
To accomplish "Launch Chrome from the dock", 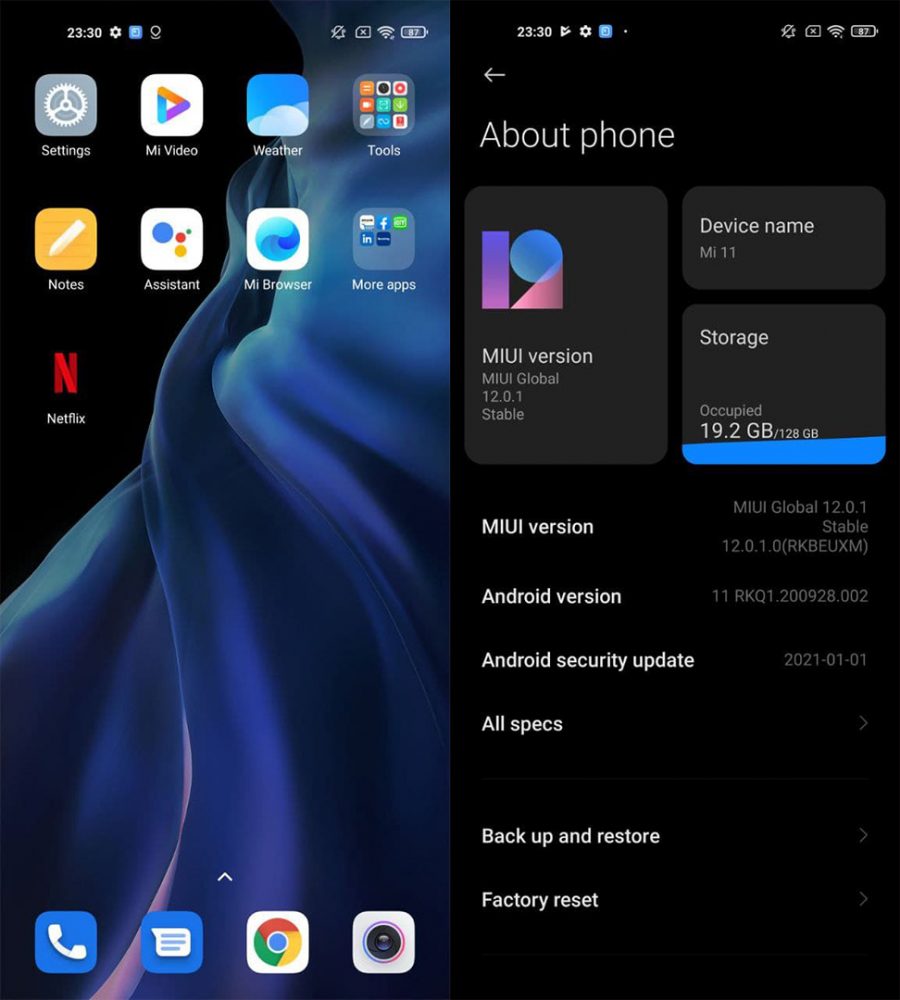I will point(277,942).
